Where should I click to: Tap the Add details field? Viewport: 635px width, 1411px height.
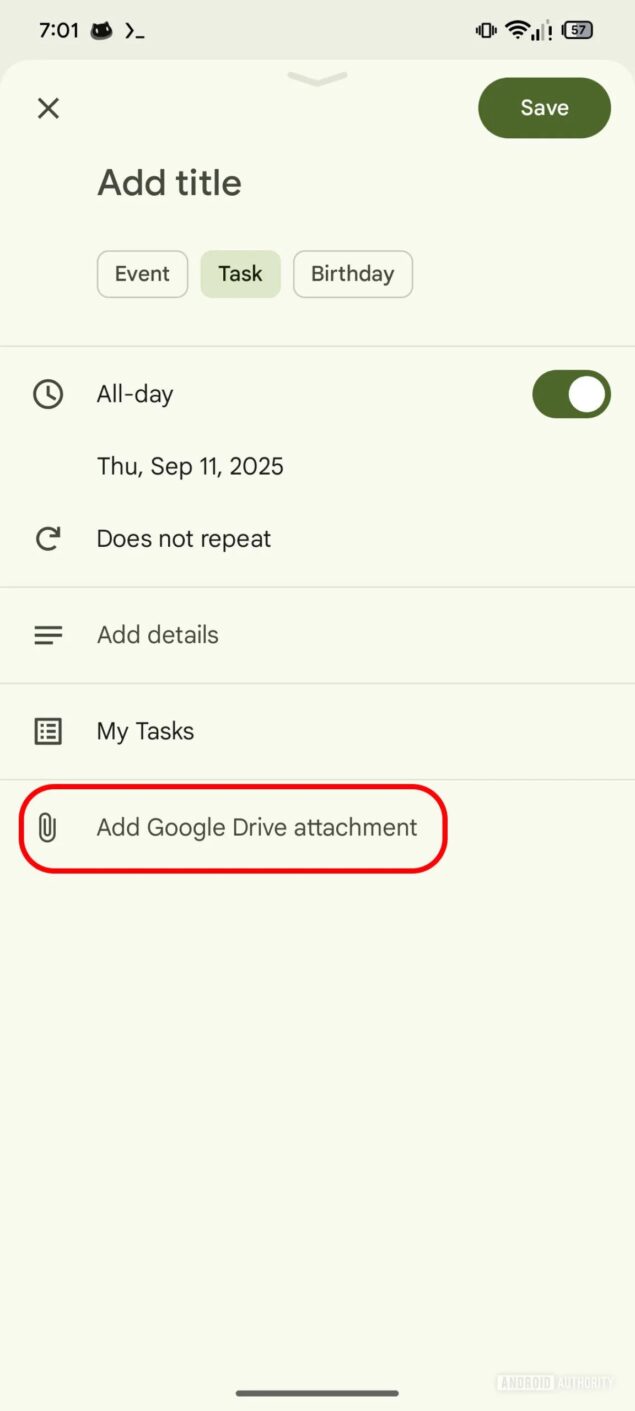click(317, 635)
